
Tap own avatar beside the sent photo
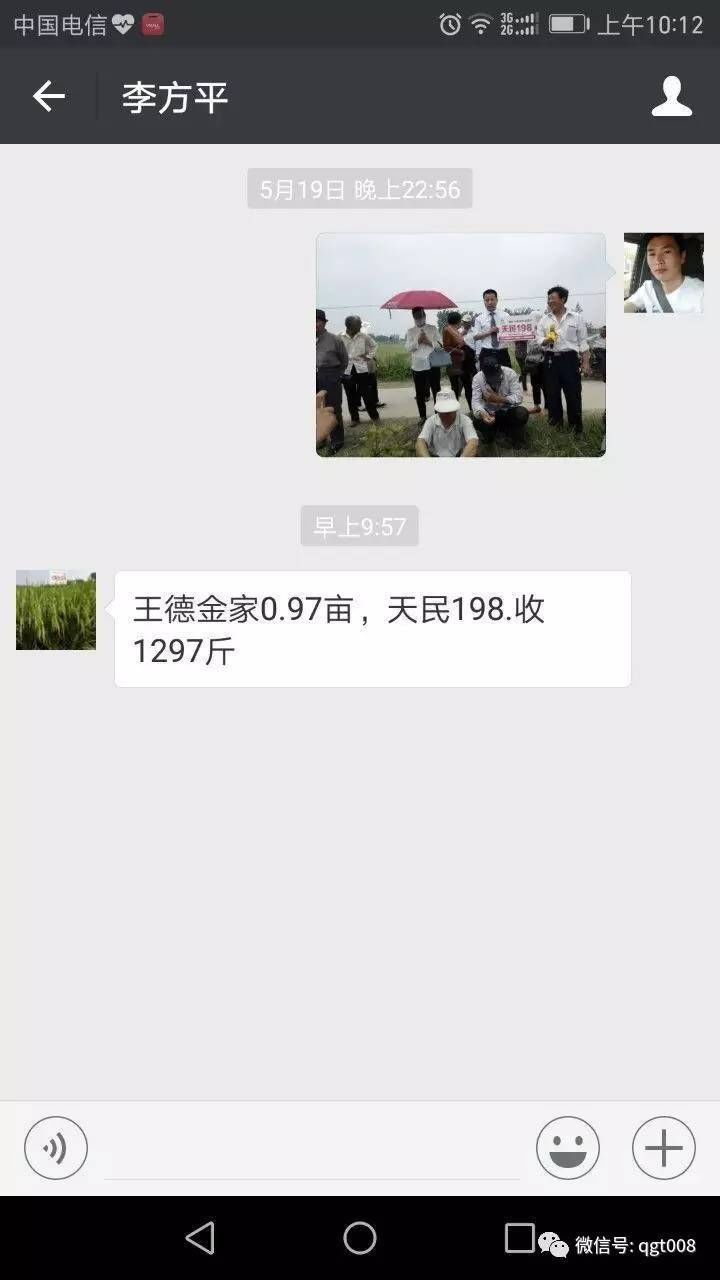[x=663, y=273]
